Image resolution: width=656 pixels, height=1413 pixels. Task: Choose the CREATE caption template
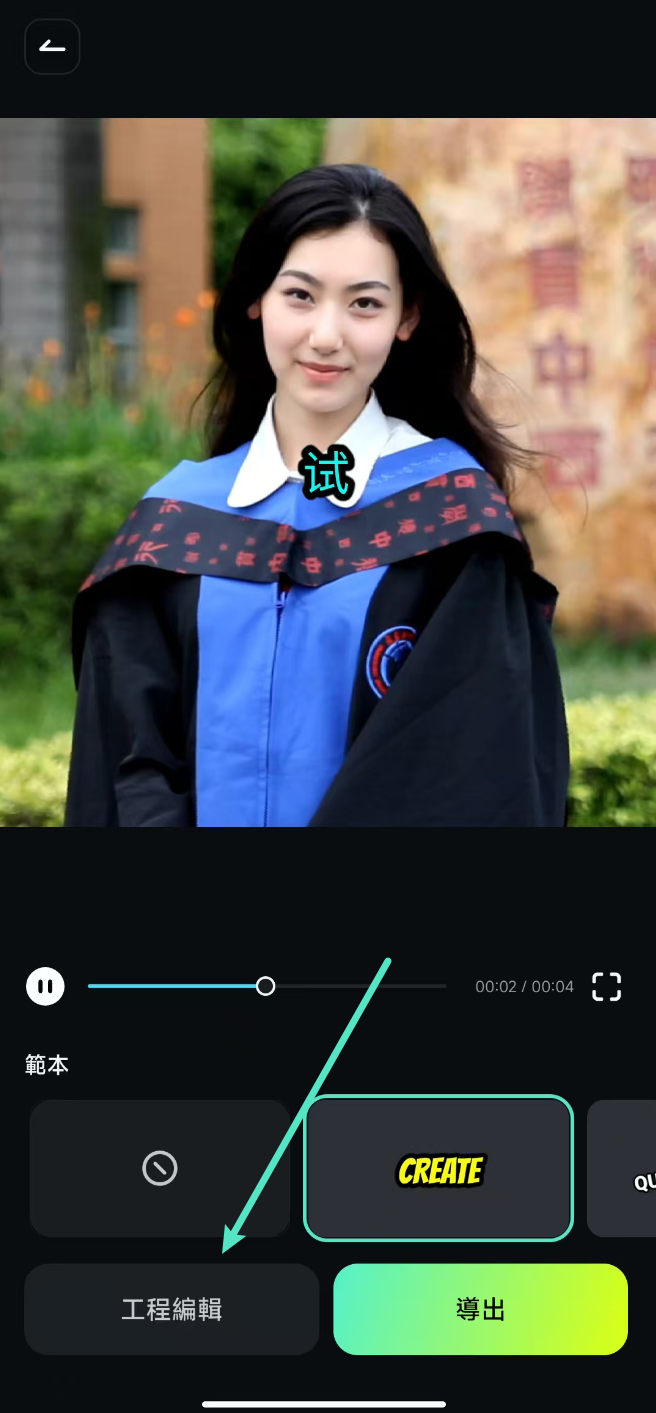[439, 1168]
